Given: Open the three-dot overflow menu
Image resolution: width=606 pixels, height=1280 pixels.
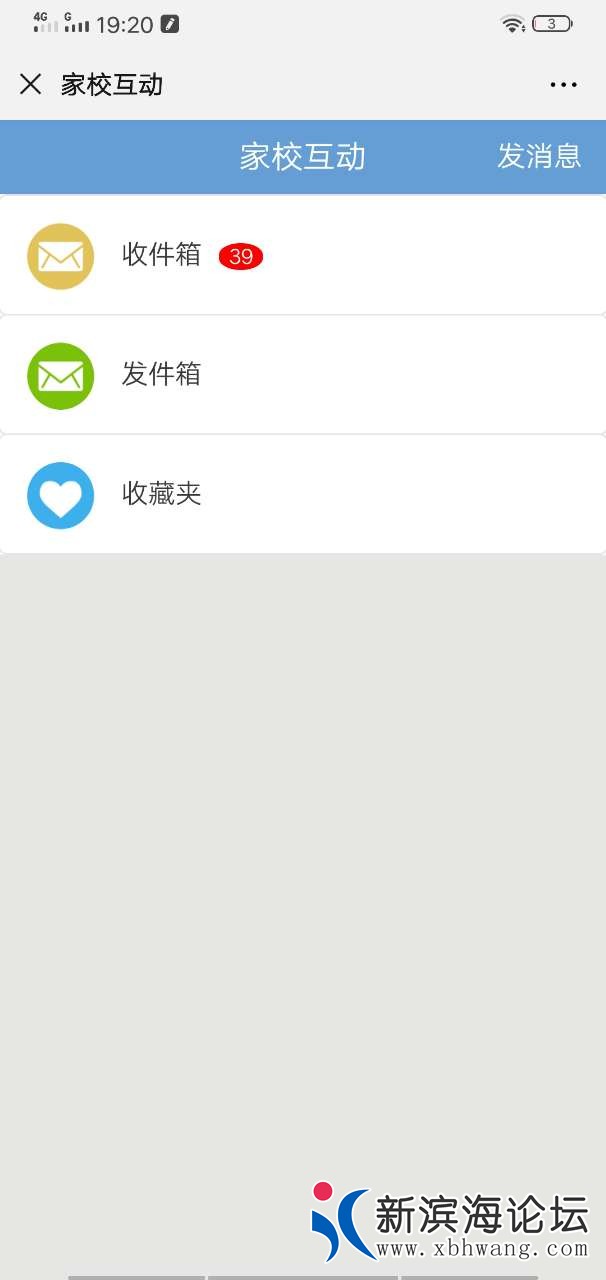Looking at the screenshot, I should [x=564, y=85].
